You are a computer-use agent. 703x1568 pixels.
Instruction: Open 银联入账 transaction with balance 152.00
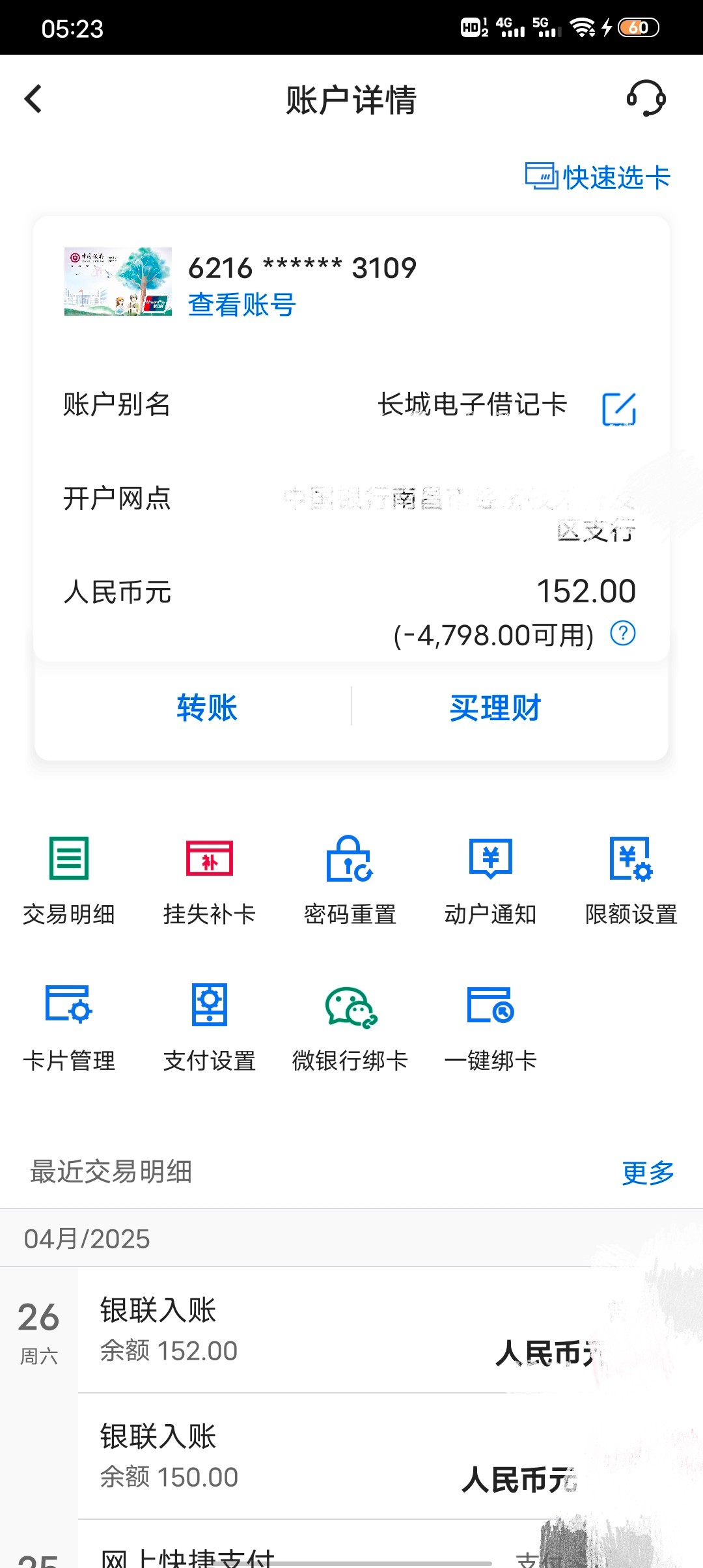[x=391, y=1330]
